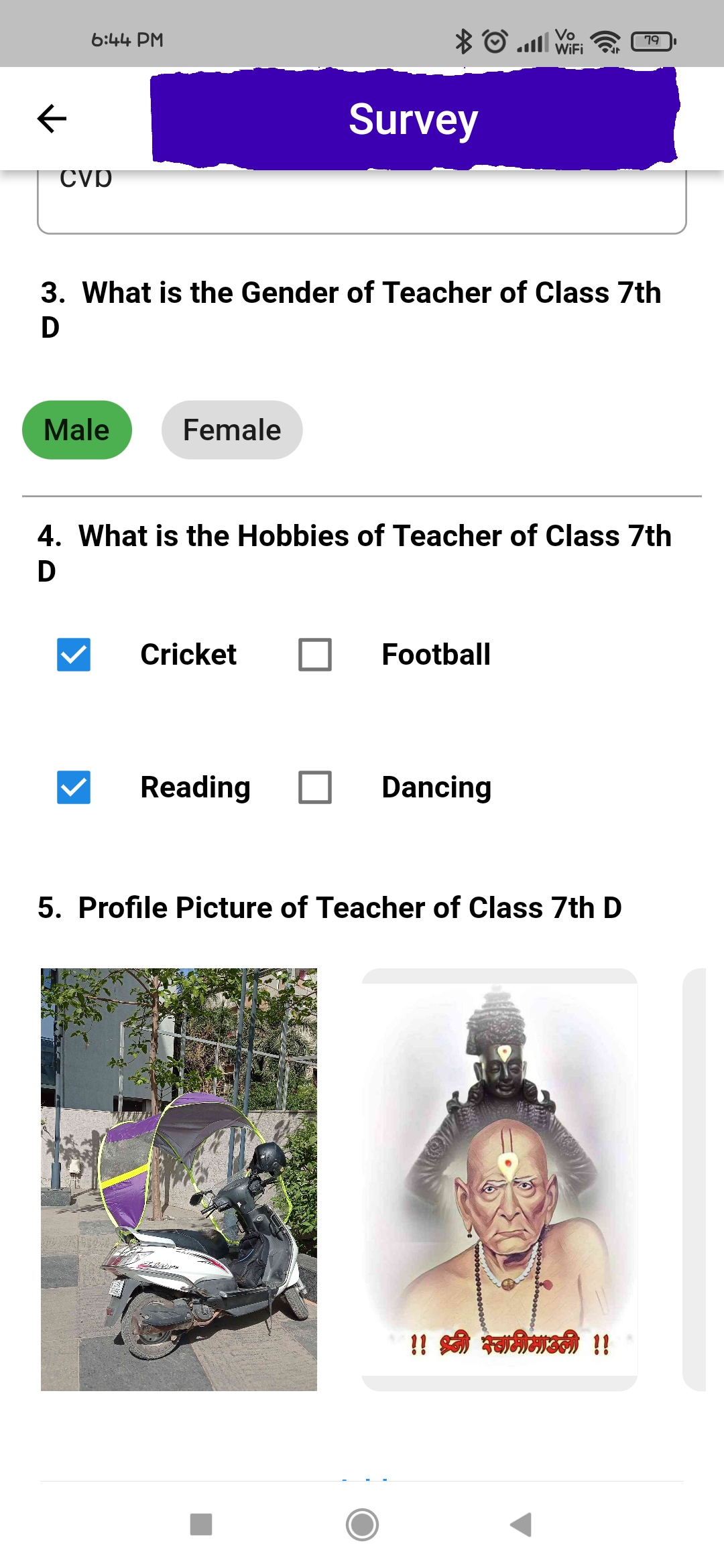Check the Football hobby checkbox
724x1568 pixels.
[315, 655]
